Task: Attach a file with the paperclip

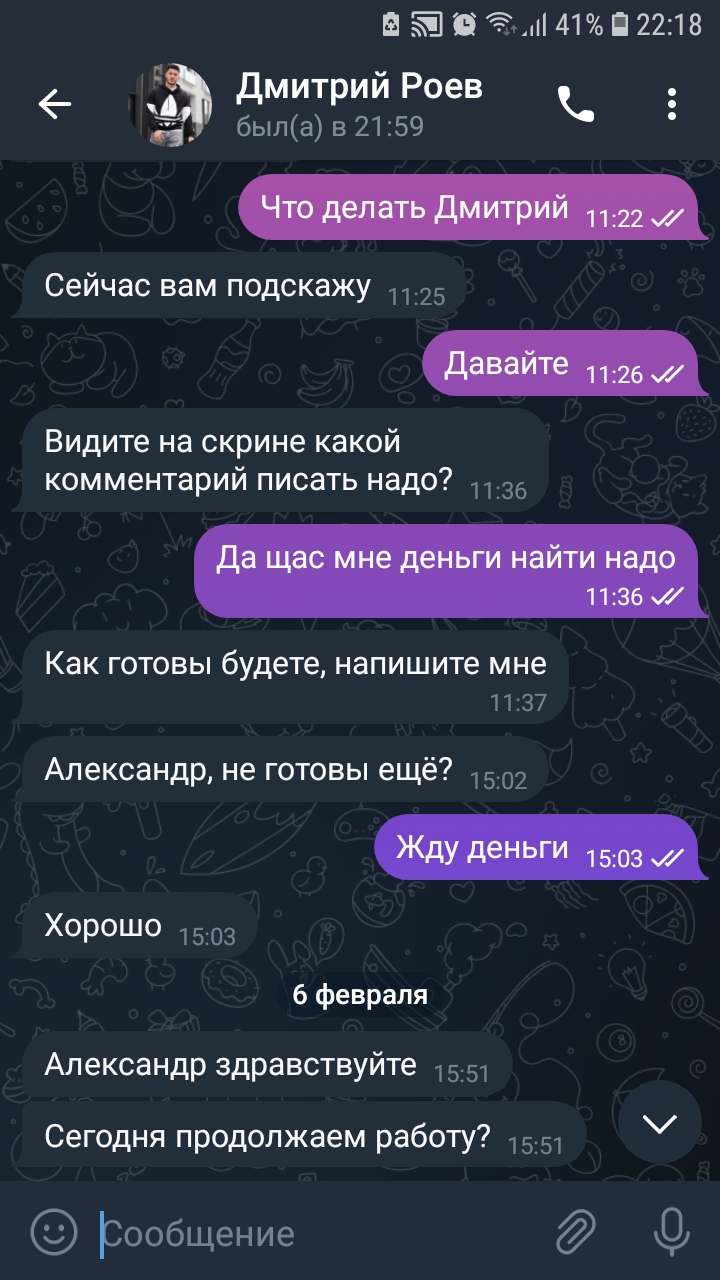Action: [x=577, y=1232]
